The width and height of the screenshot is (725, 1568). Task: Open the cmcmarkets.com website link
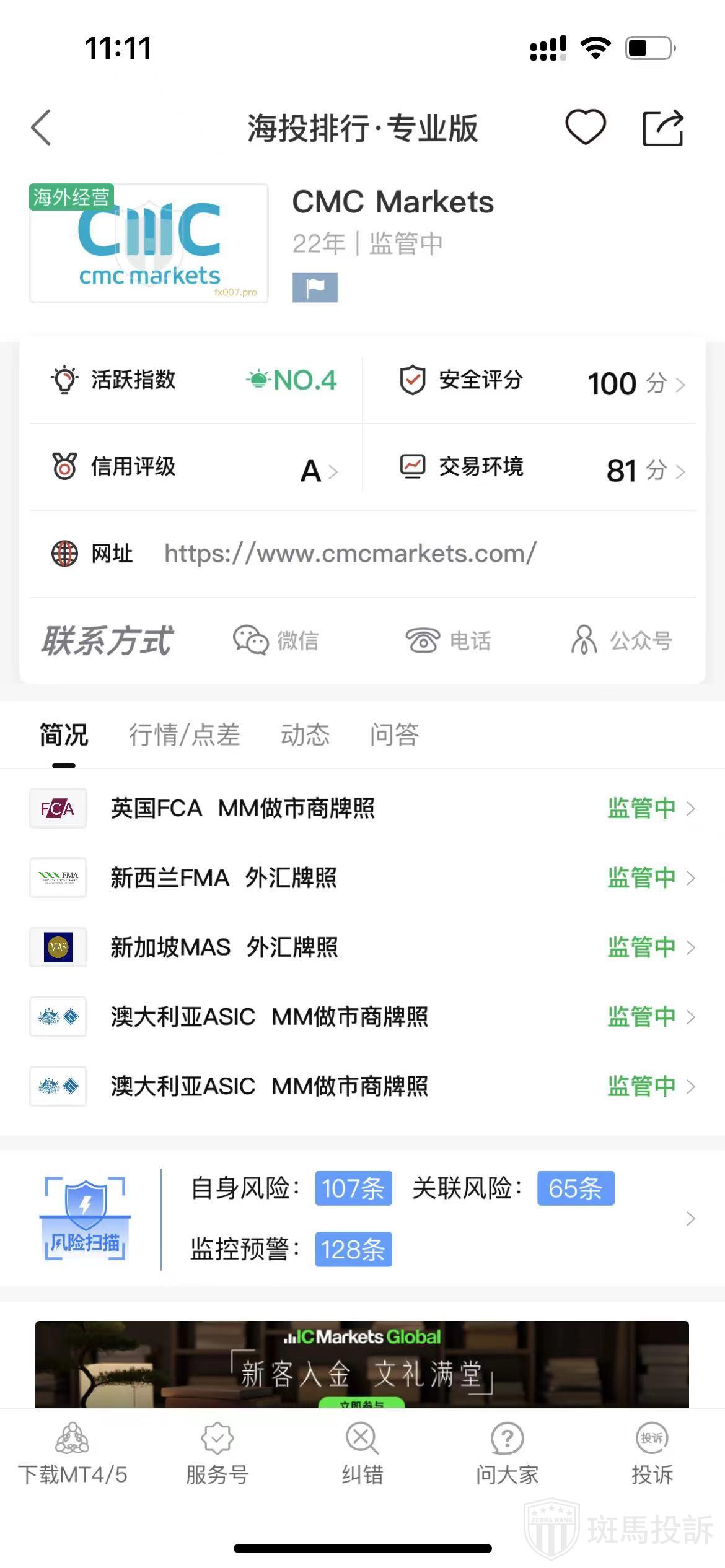pos(350,553)
